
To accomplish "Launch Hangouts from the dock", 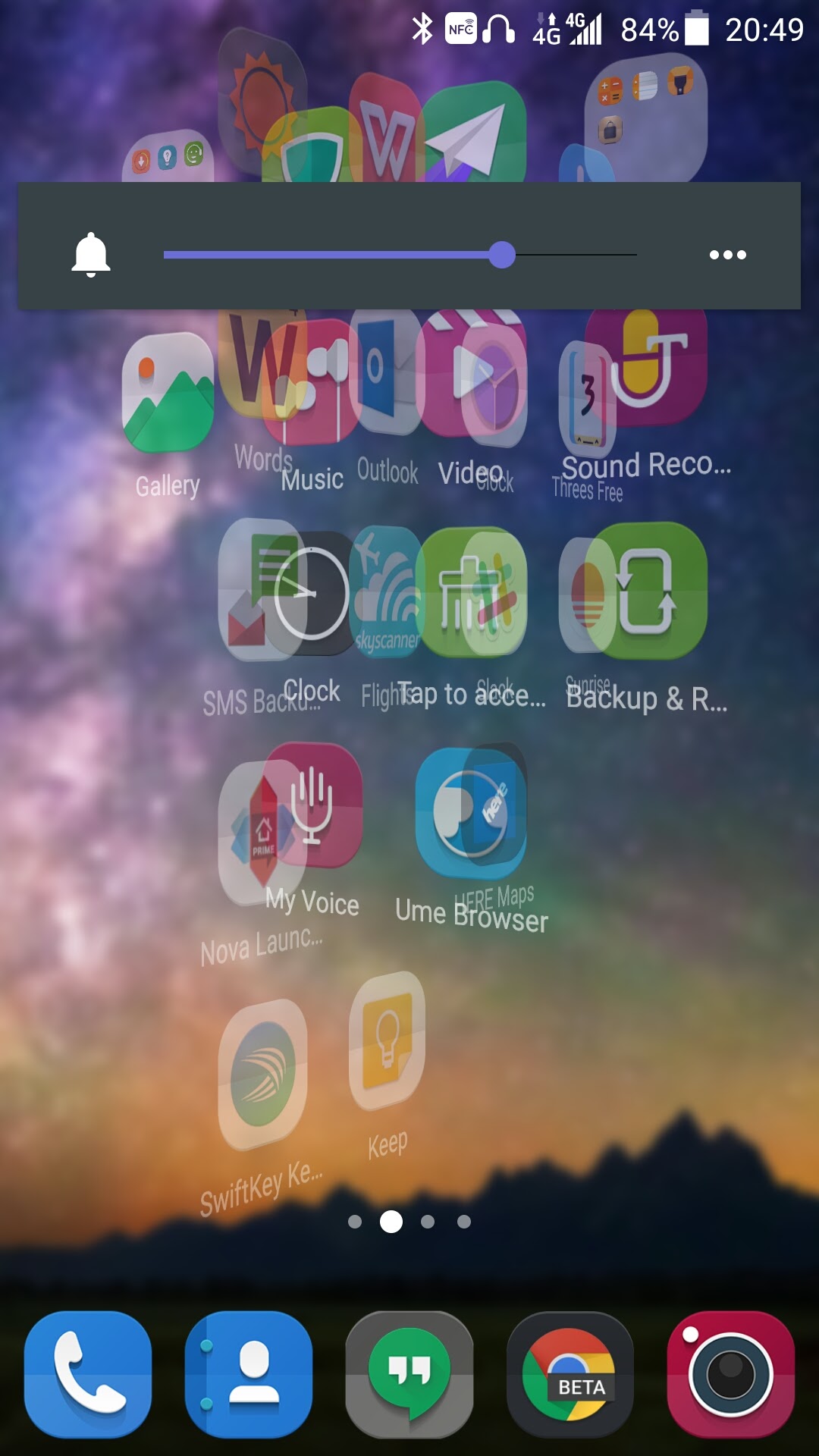I will click(x=409, y=1374).
